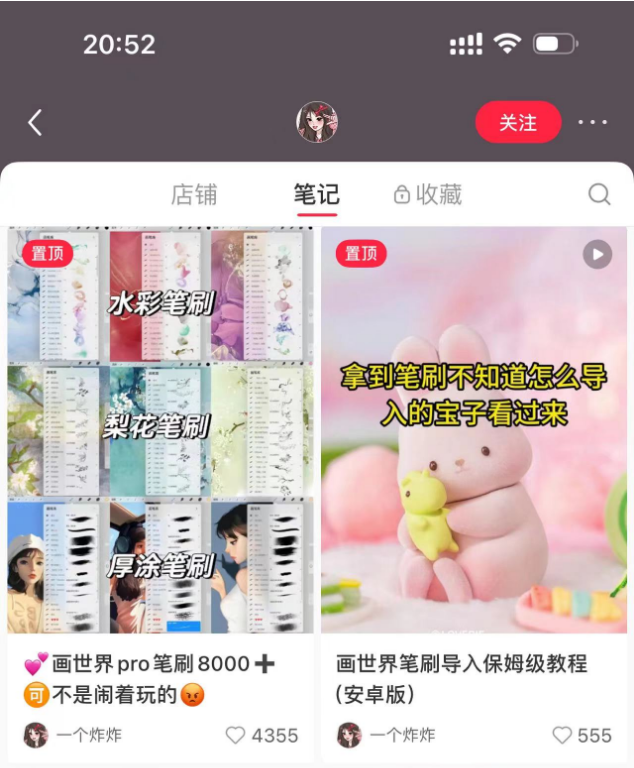
Task: Open the 画世界pro笔刷8000 note
Action: click(160, 430)
